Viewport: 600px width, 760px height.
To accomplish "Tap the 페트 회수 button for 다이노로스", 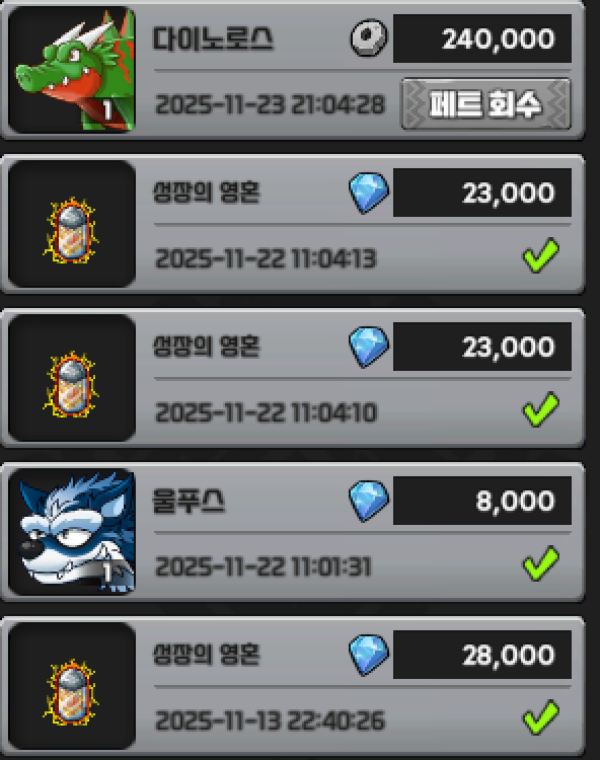I will tap(486, 104).
